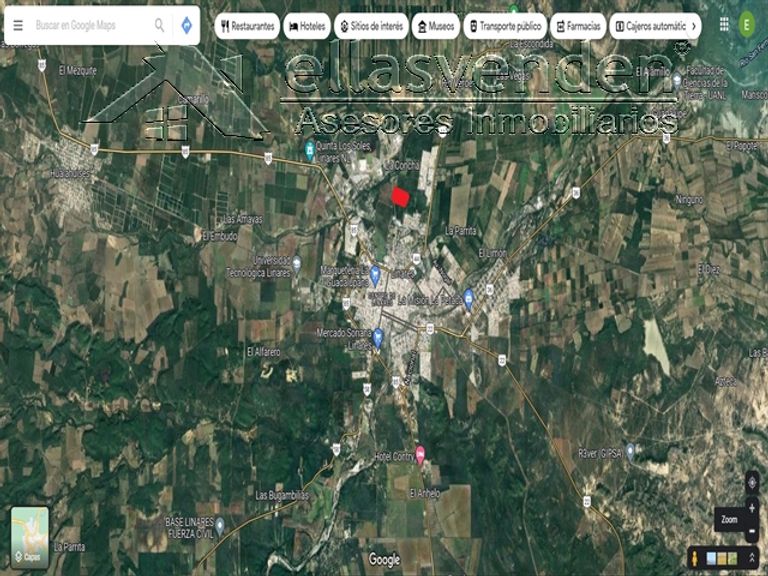This screenshot has height=576, width=768.
Task: Open Street View with the pegman icon
Action: coord(695,557)
